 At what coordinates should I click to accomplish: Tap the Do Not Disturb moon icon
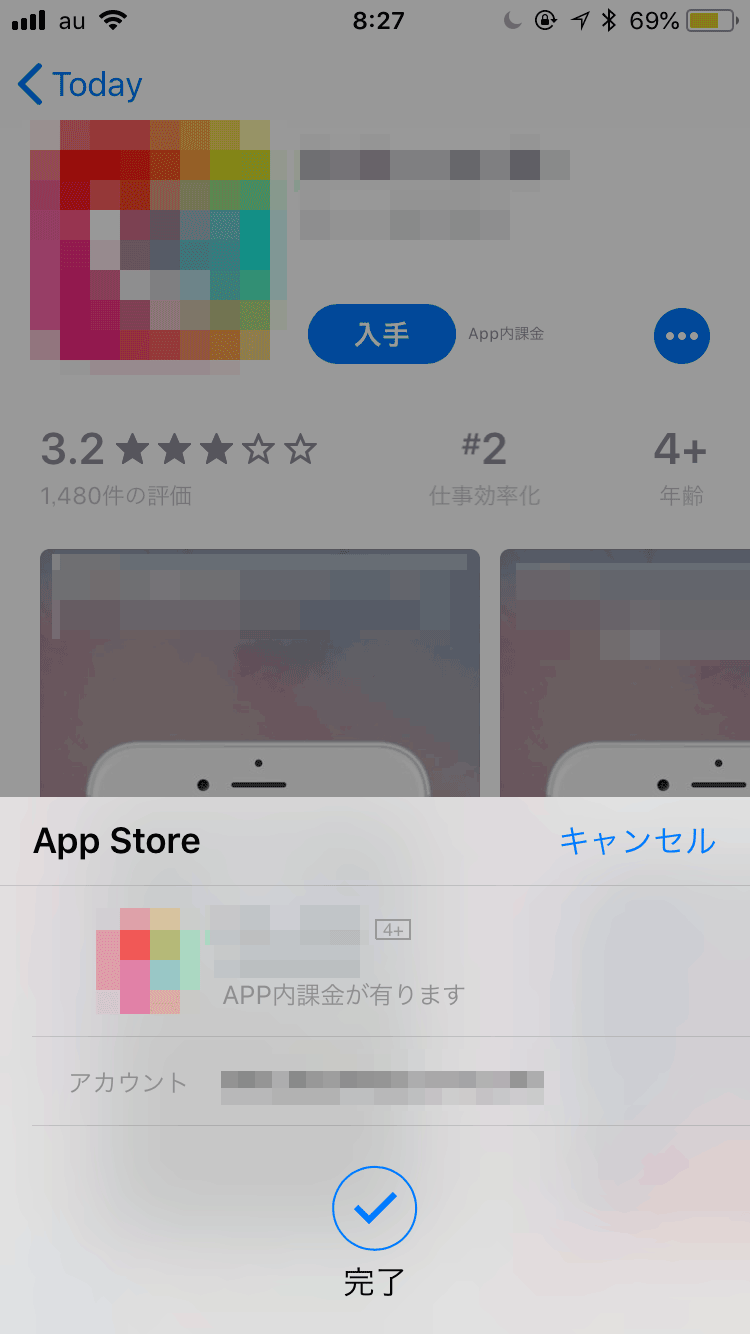point(512,19)
